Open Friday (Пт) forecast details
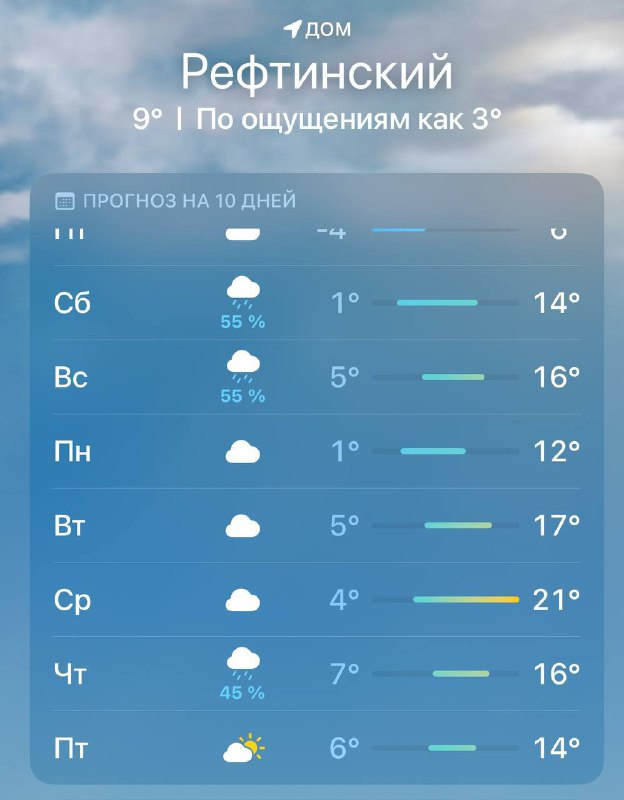Viewport: 624px width, 800px height. click(x=316, y=747)
